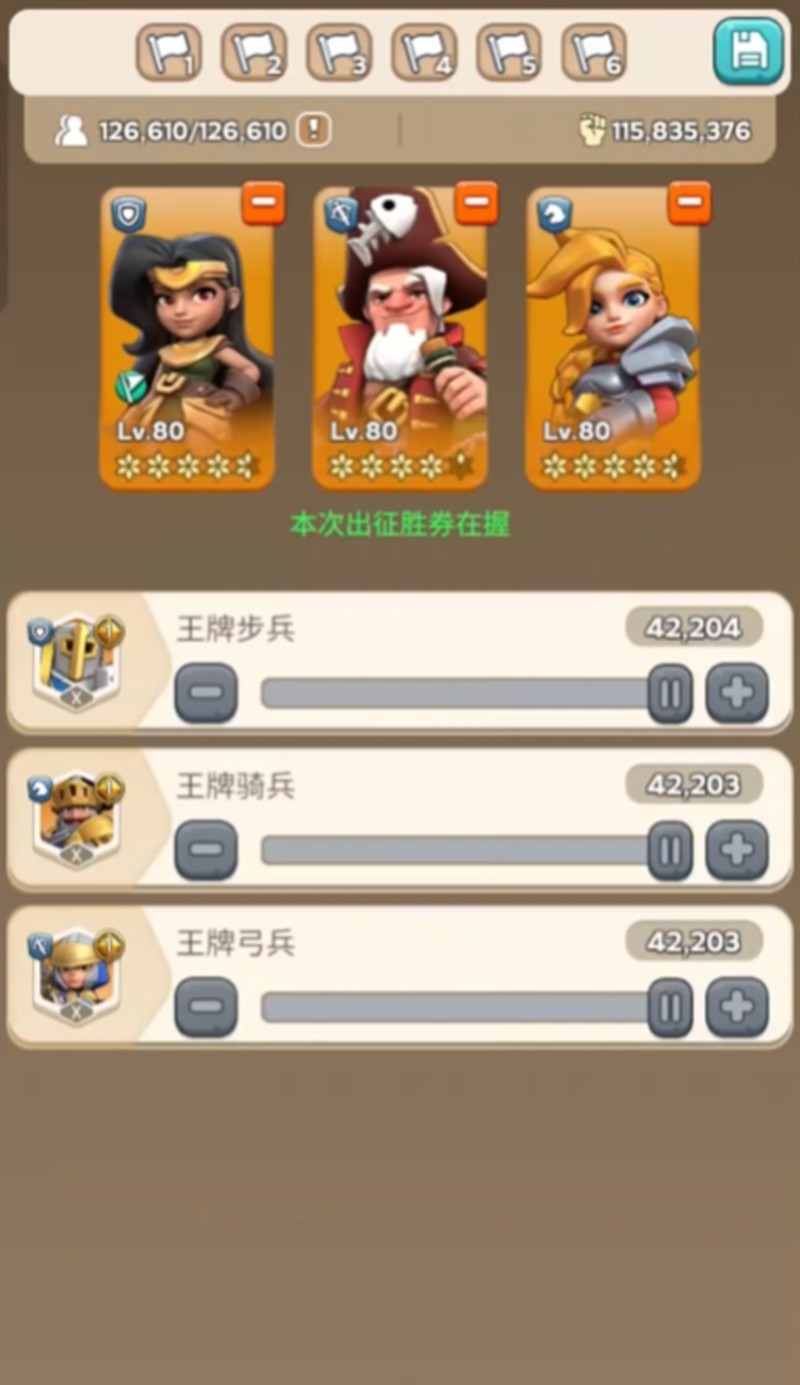This screenshot has height=1385, width=800.
Task: Remove the blonde cavalry hero
Action: click(690, 204)
